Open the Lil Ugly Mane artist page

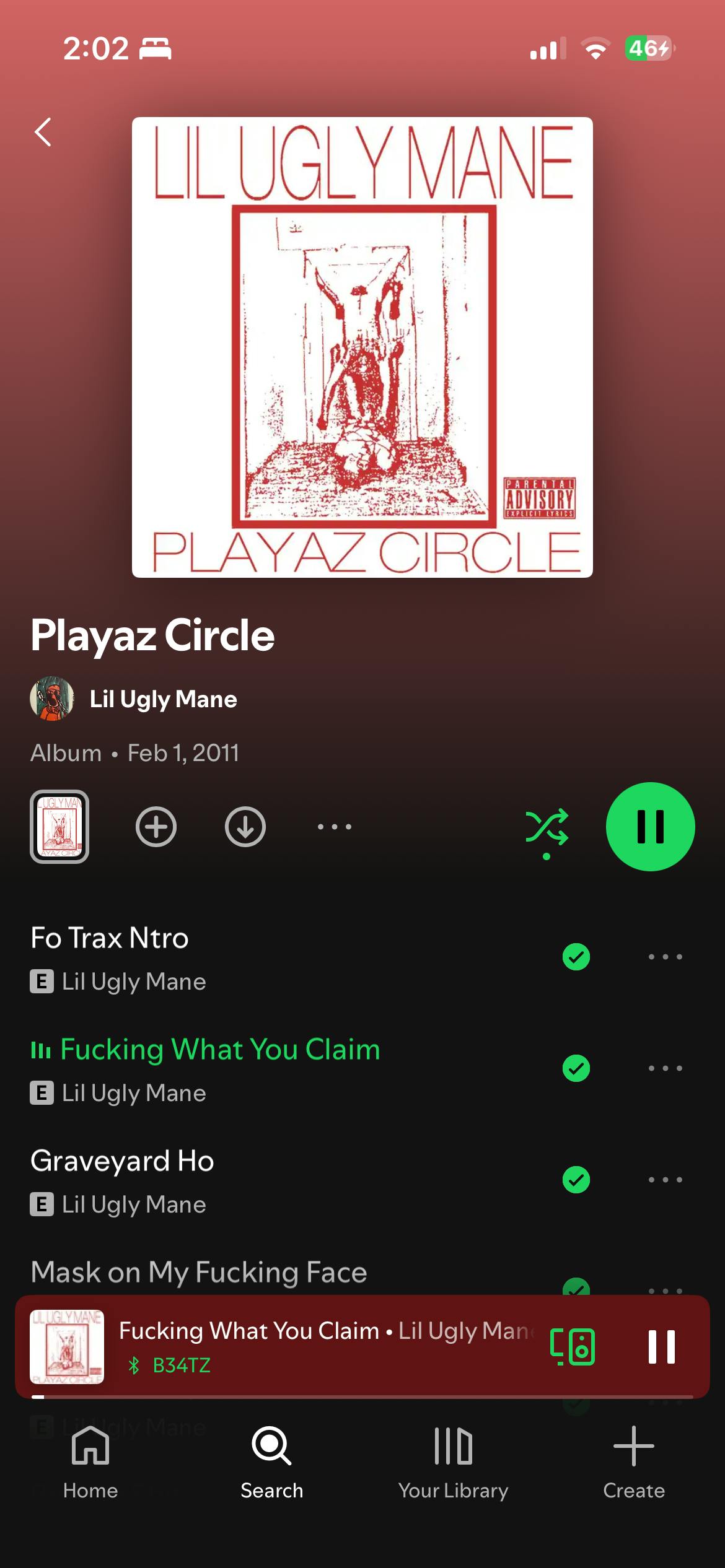click(x=163, y=699)
